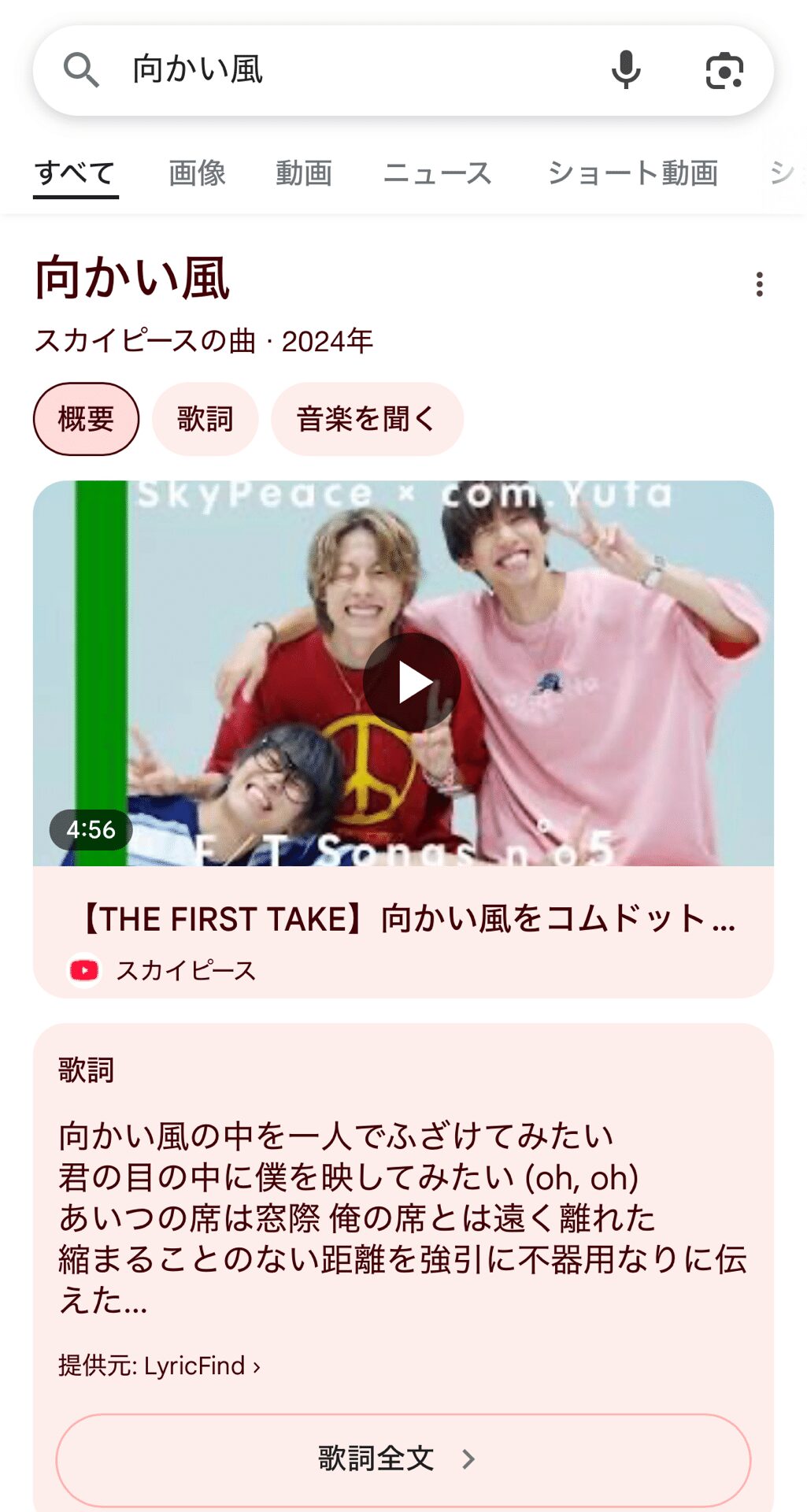Switch to the 動画 tab
Image resolution: width=807 pixels, height=1512 pixels.
304,172
